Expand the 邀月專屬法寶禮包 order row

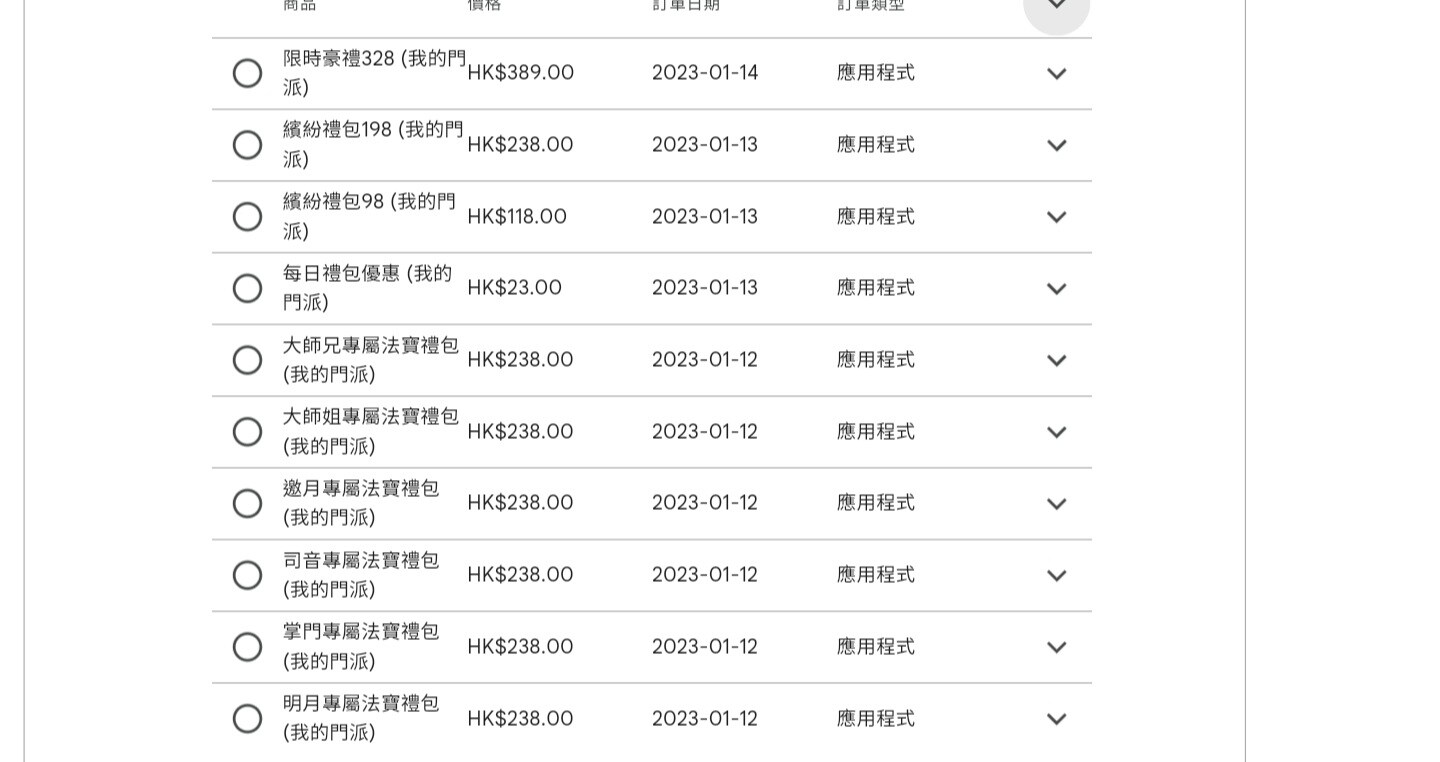1056,504
